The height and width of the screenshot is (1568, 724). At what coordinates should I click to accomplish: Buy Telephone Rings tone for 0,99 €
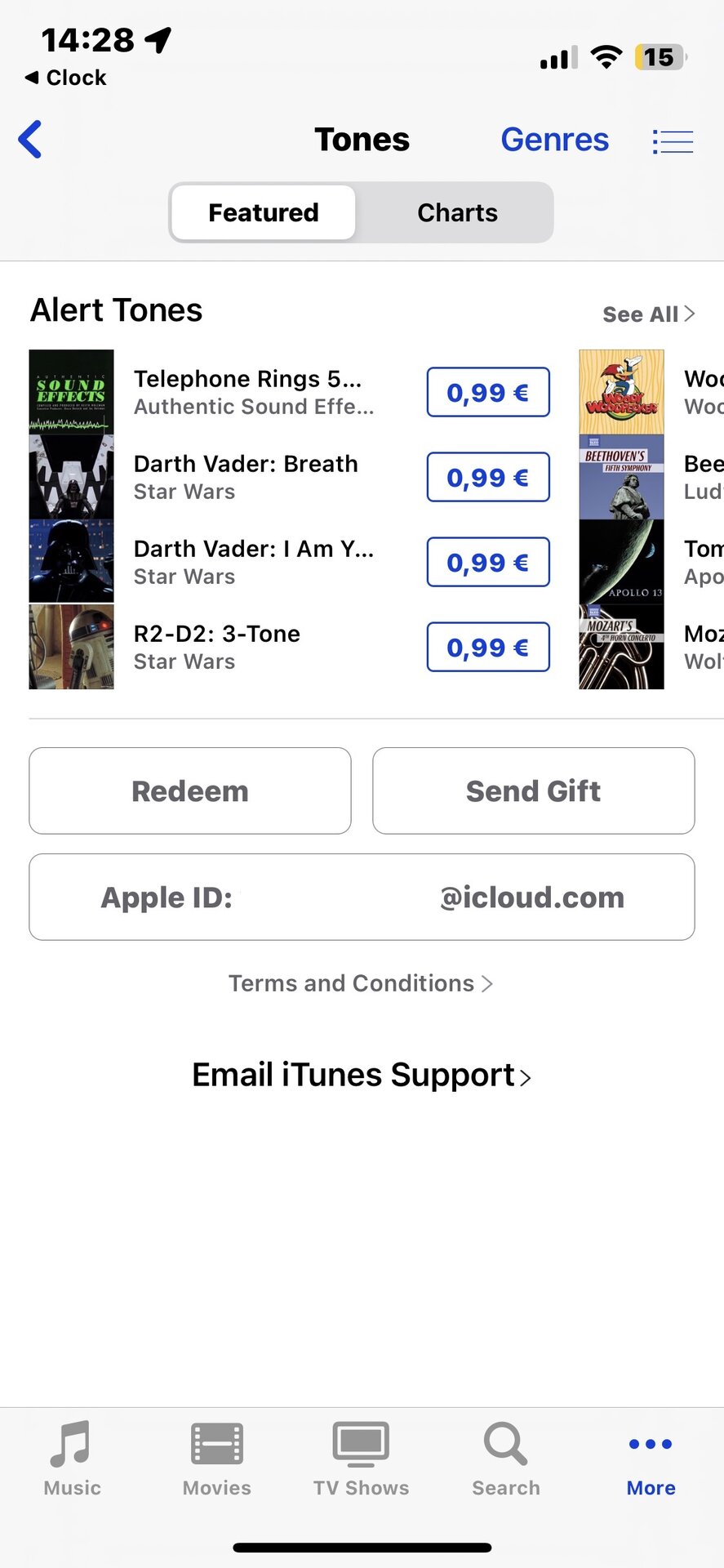487,393
